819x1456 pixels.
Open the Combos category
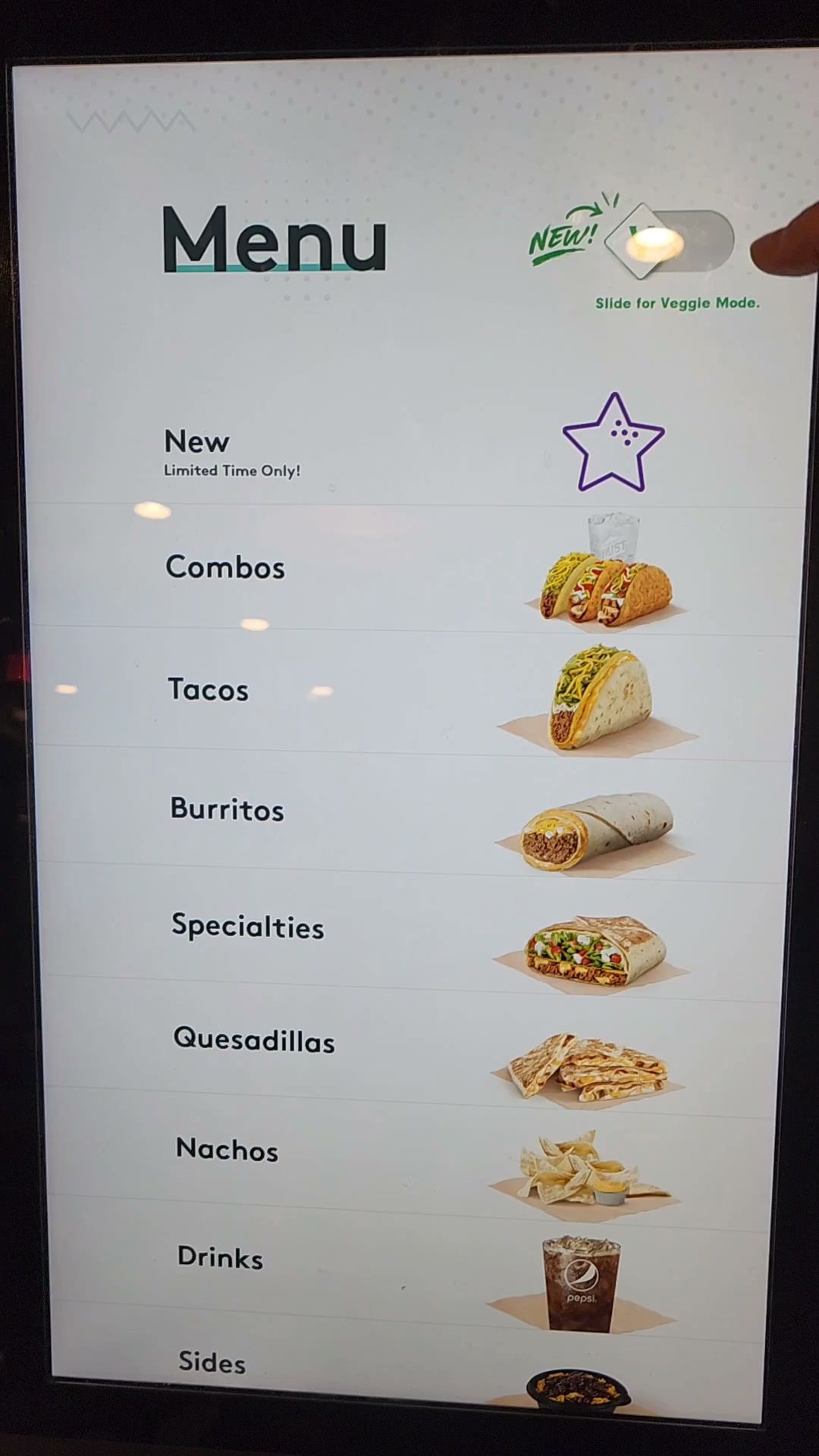416,569
